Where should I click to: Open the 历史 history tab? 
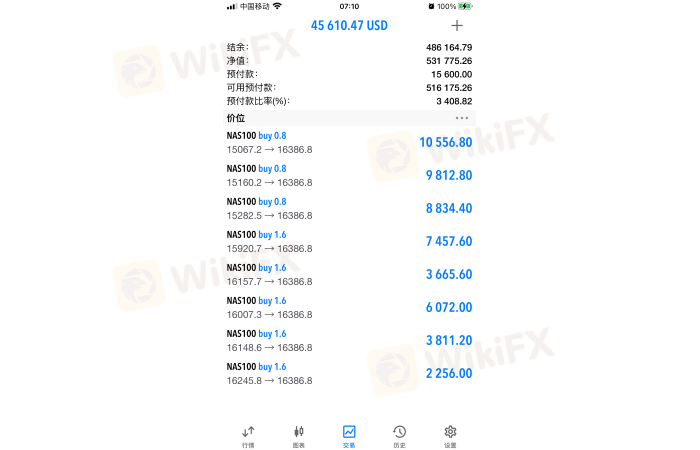click(x=400, y=435)
